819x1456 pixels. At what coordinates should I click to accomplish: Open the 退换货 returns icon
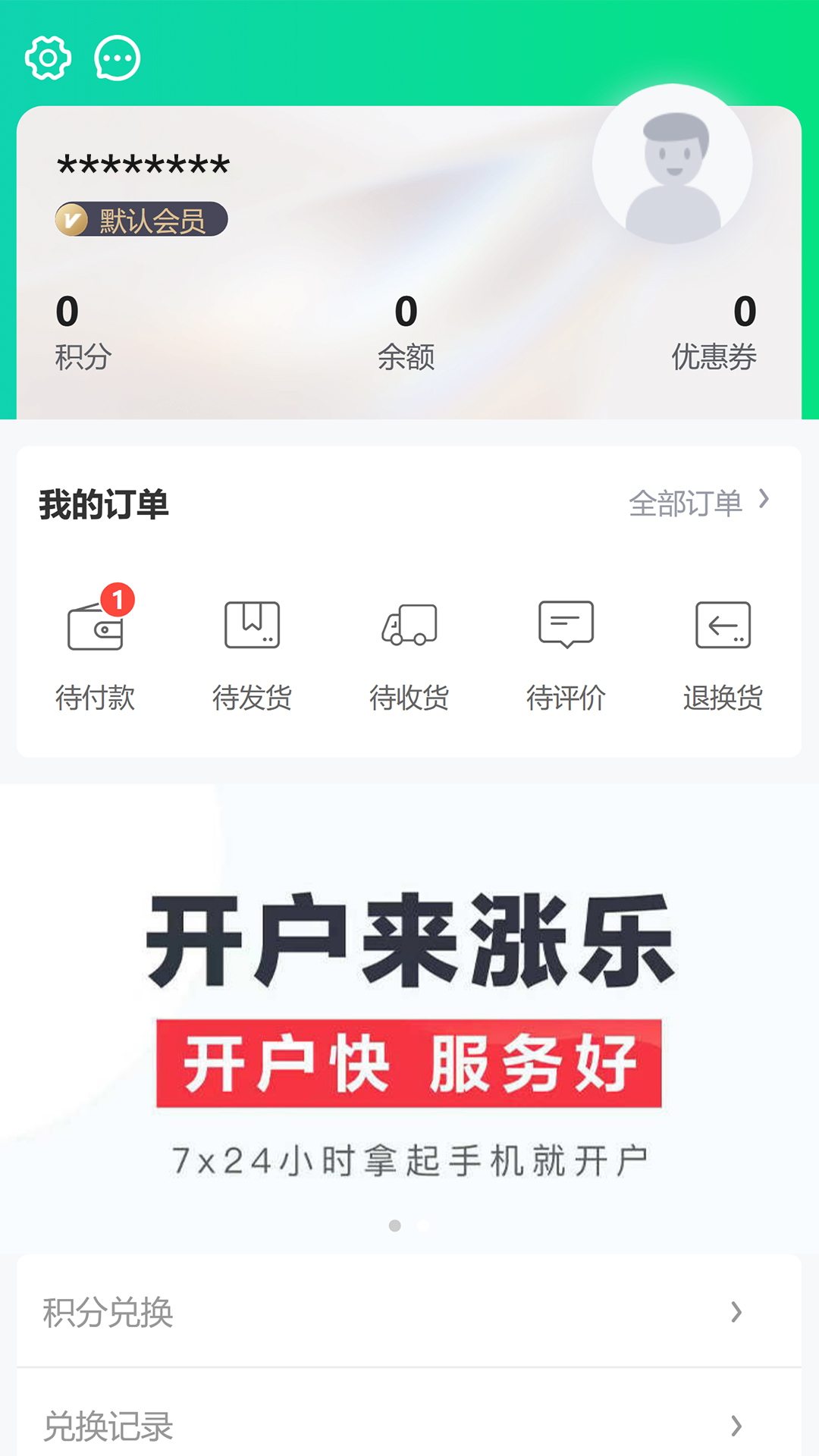click(x=723, y=624)
